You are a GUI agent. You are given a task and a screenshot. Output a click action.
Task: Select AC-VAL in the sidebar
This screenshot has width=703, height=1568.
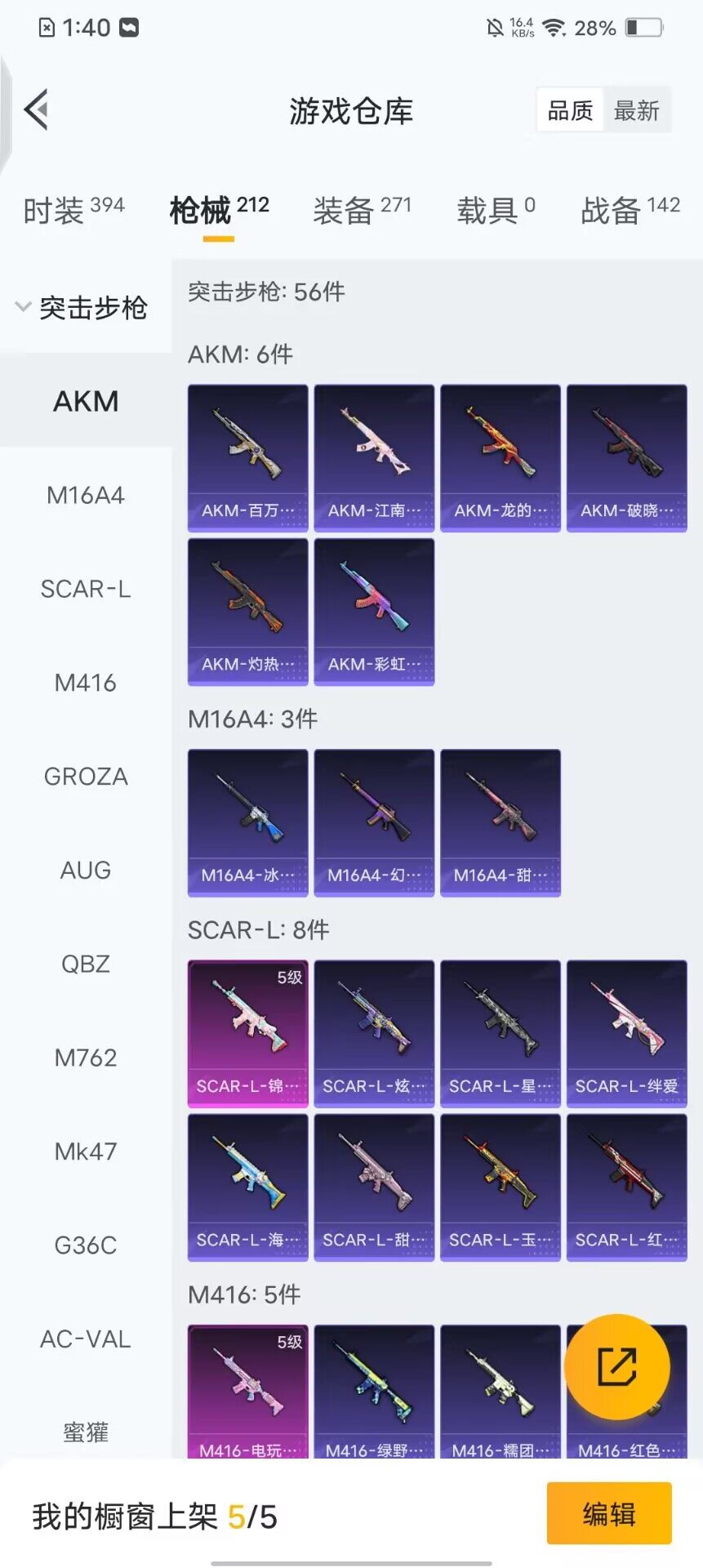pos(86,1339)
